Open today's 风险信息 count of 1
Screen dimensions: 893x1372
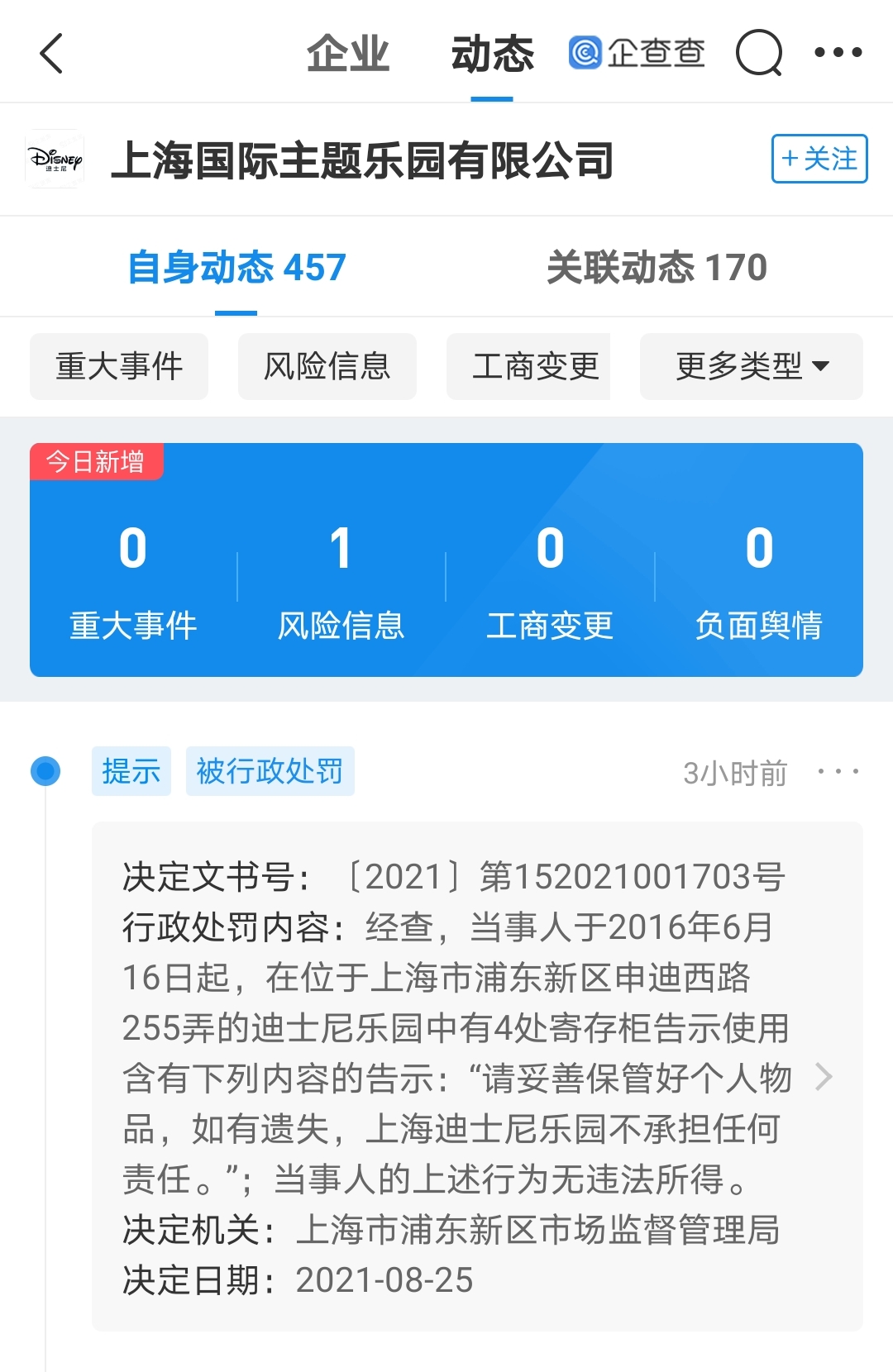coord(341,579)
